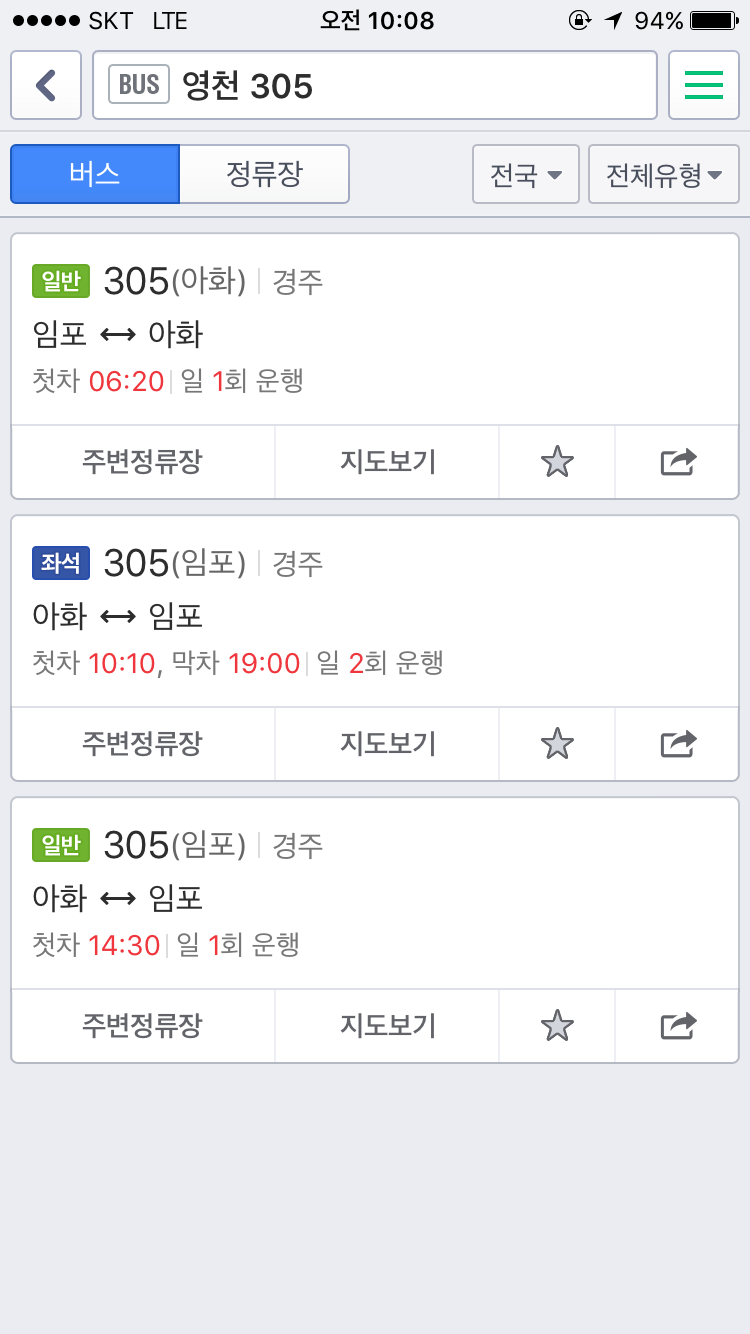
Task: Star the 305(임포) route with 첫차 14:30
Action: click(557, 1026)
